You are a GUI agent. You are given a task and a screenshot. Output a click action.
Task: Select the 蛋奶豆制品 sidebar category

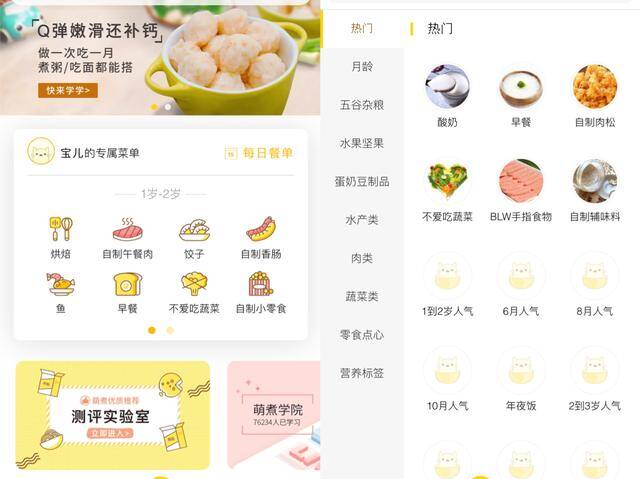point(362,181)
